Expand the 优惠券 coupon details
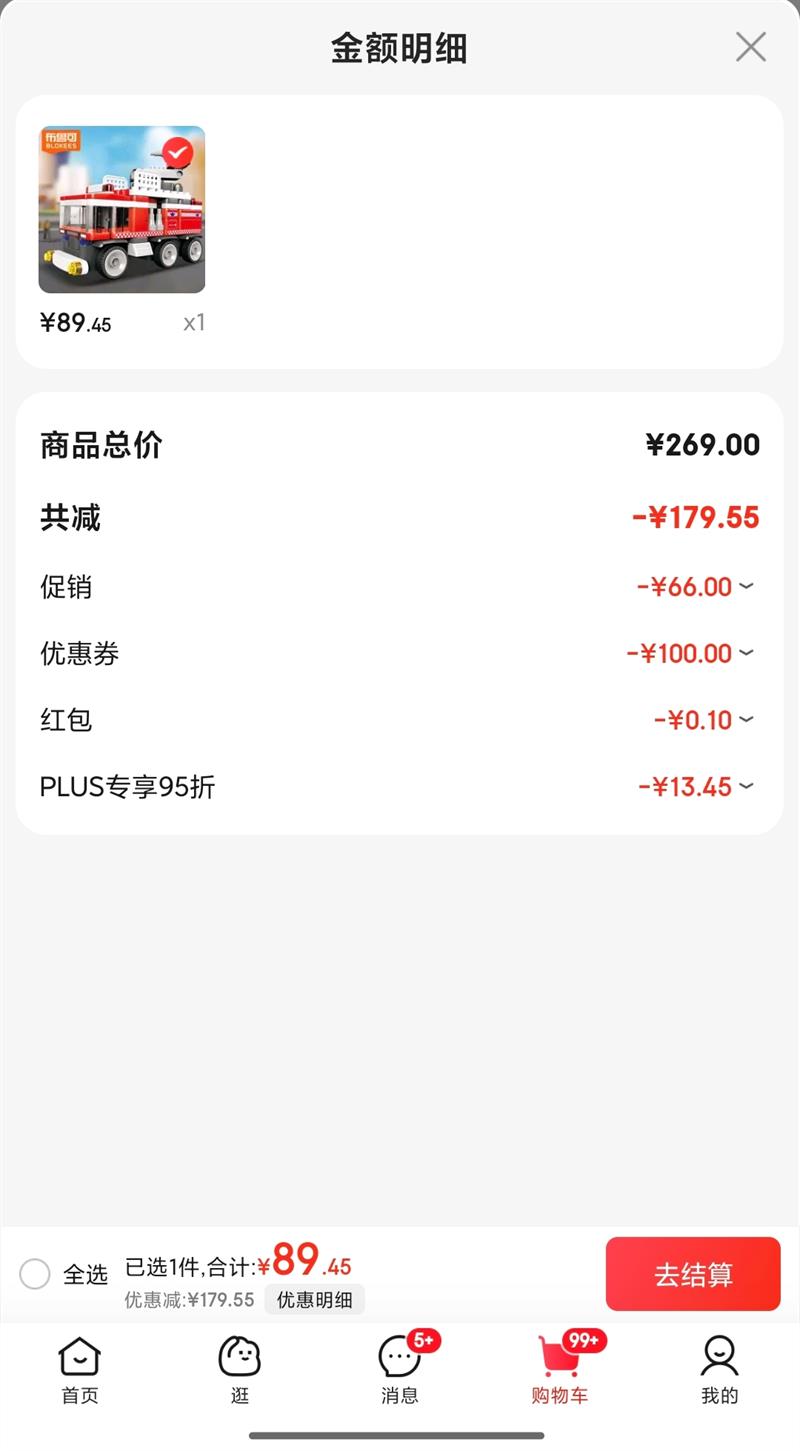Screen dimensions: 800x1451 [x=746, y=653]
